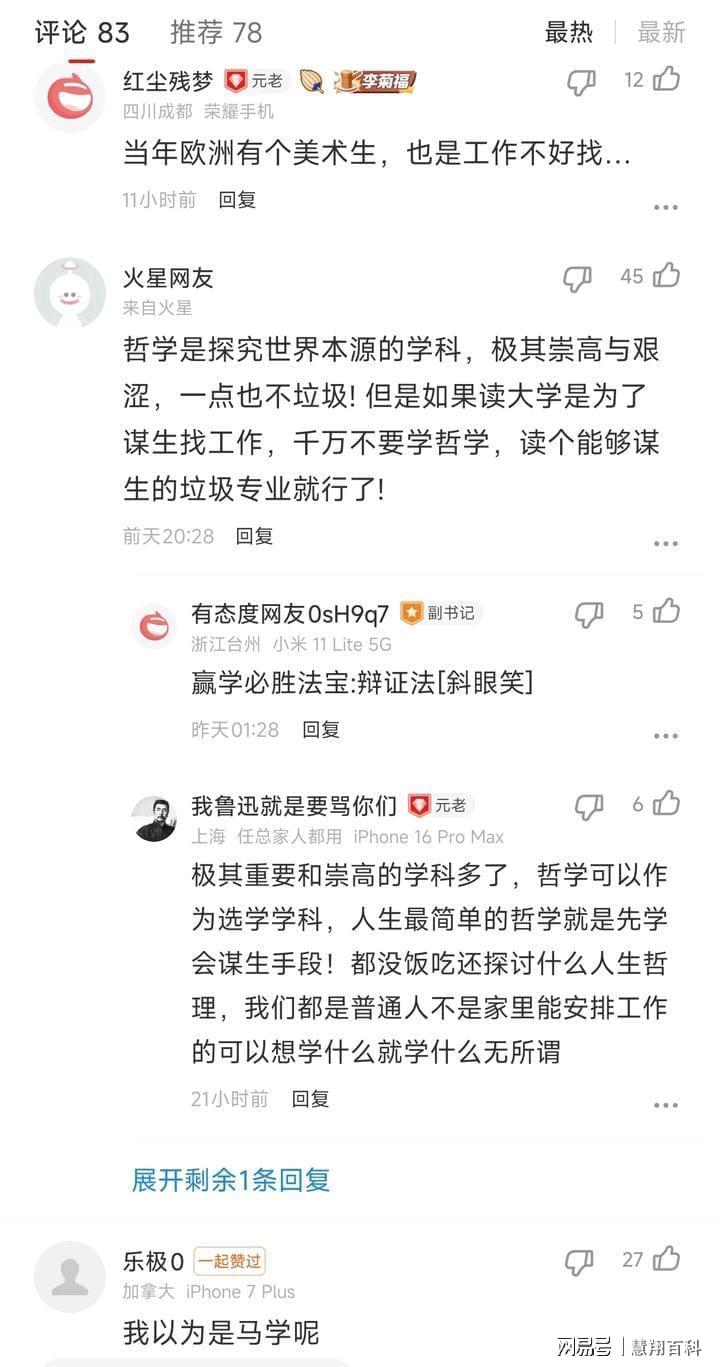Like 有态度网友0sH9q7's reply
Screen dimensions: 720x1367
[667, 611]
